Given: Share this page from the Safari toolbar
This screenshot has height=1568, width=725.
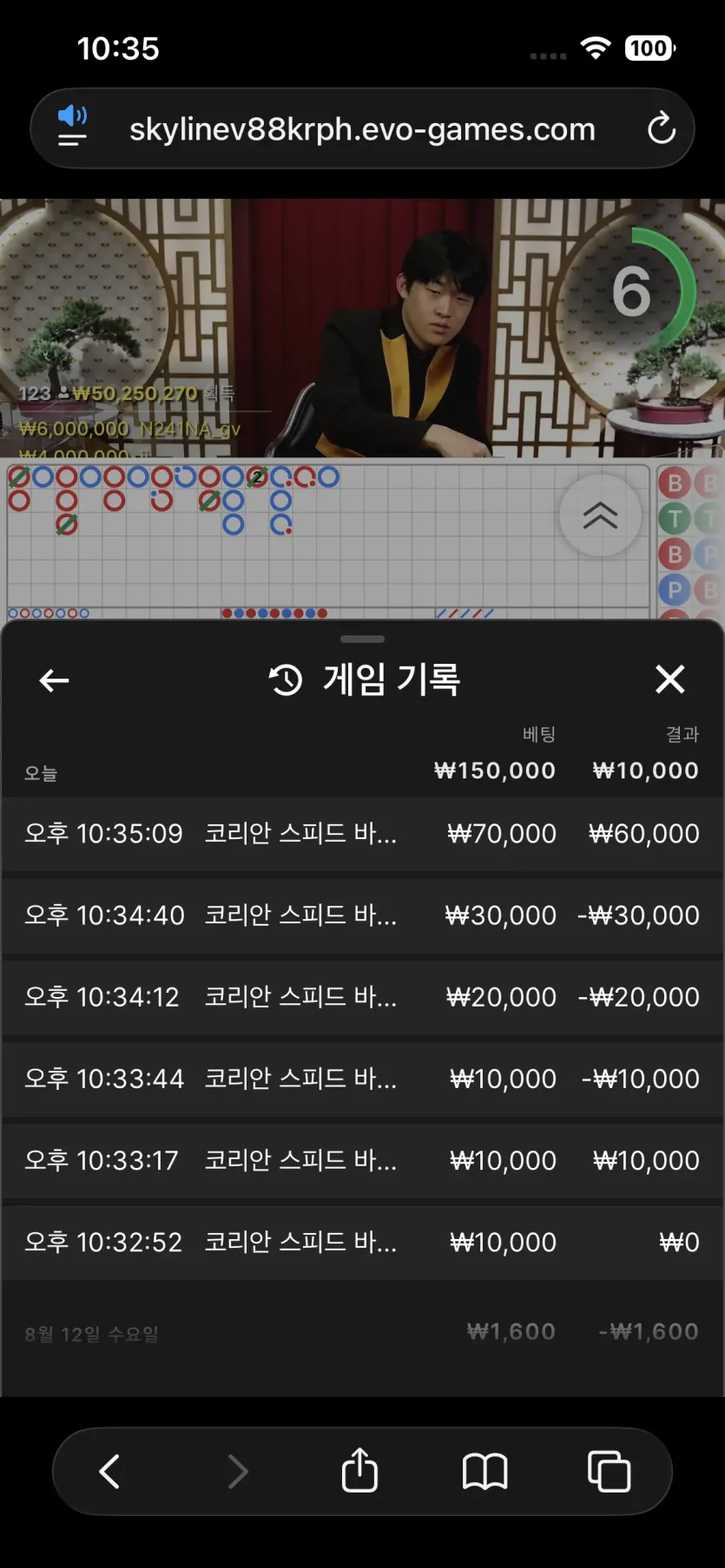Looking at the screenshot, I should [x=359, y=1469].
